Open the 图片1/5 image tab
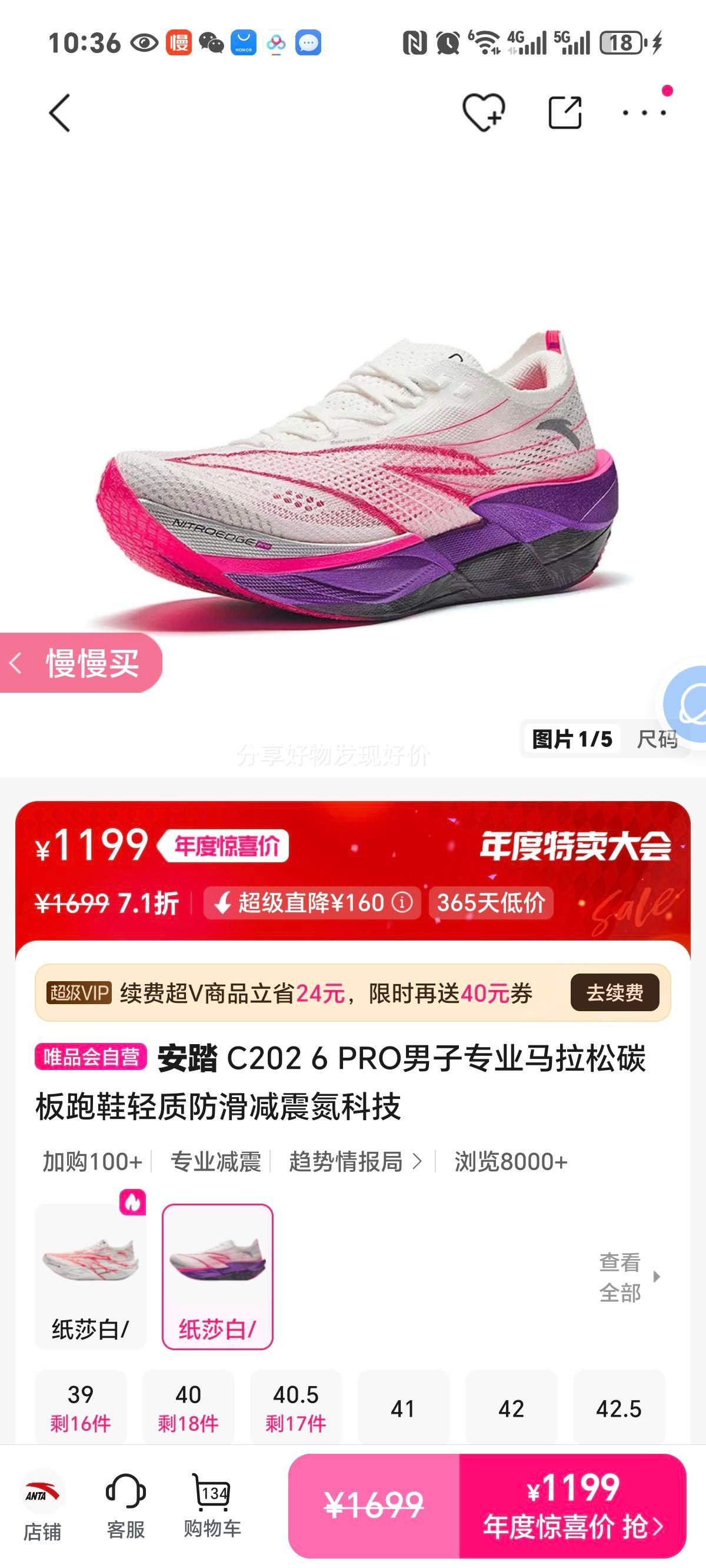Image resolution: width=706 pixels, height=1568 pixels. coord(571,740)
